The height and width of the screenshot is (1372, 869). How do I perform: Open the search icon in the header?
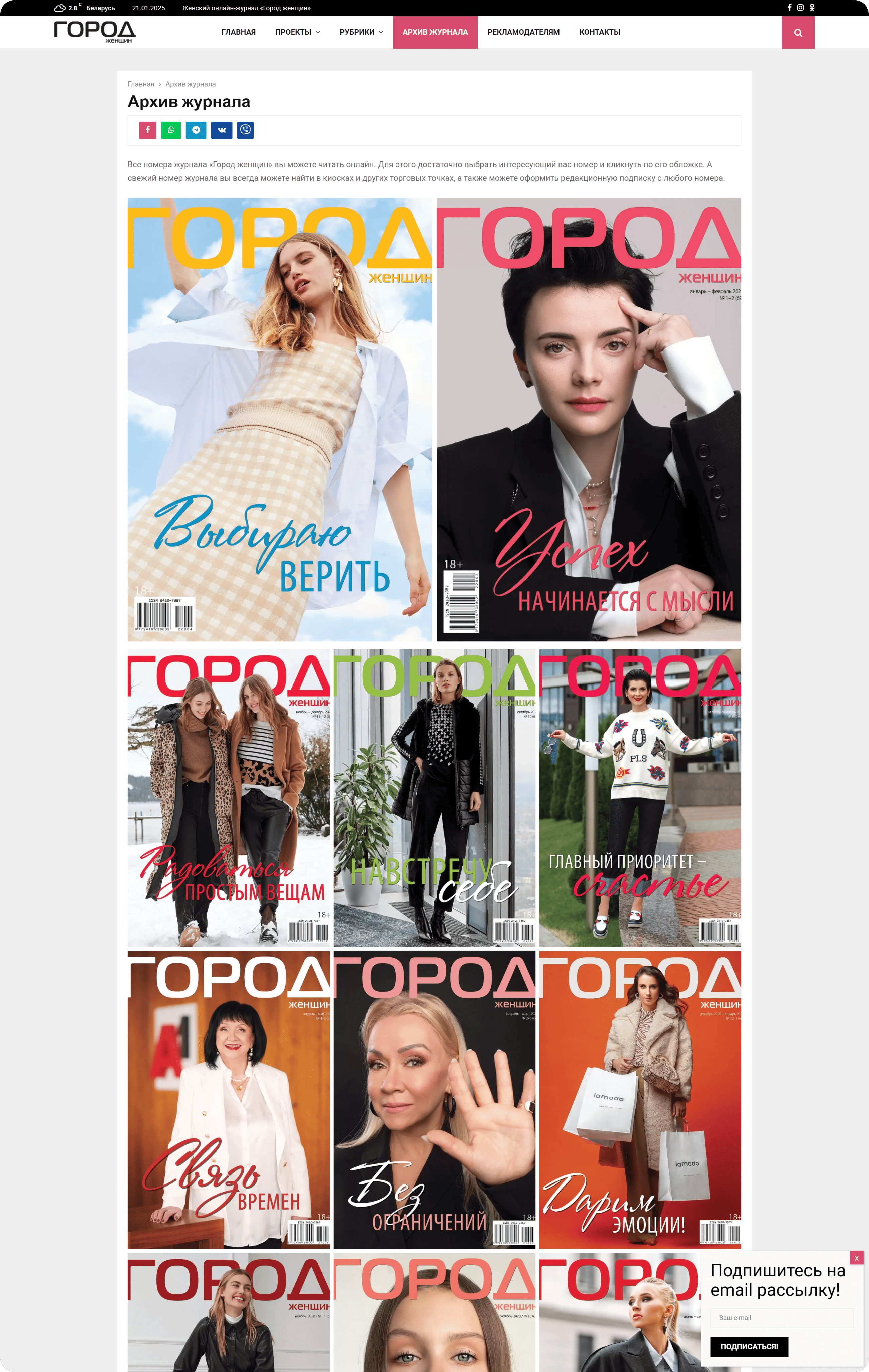(x=798, y=32)
